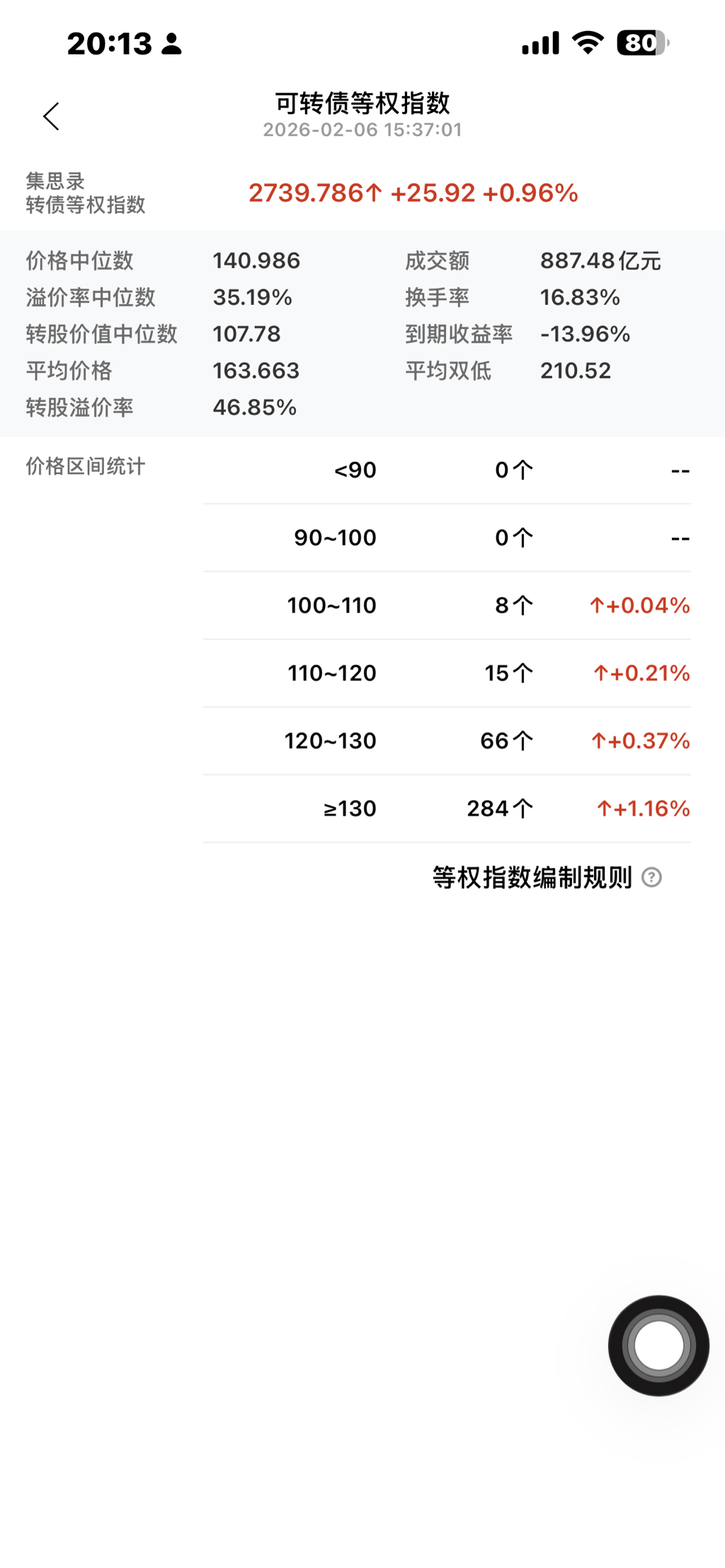The width and height of the screenshot is (725, 1568).
Task: Tap the floating AssistiveTouch button
Action: click(658, 1345)
